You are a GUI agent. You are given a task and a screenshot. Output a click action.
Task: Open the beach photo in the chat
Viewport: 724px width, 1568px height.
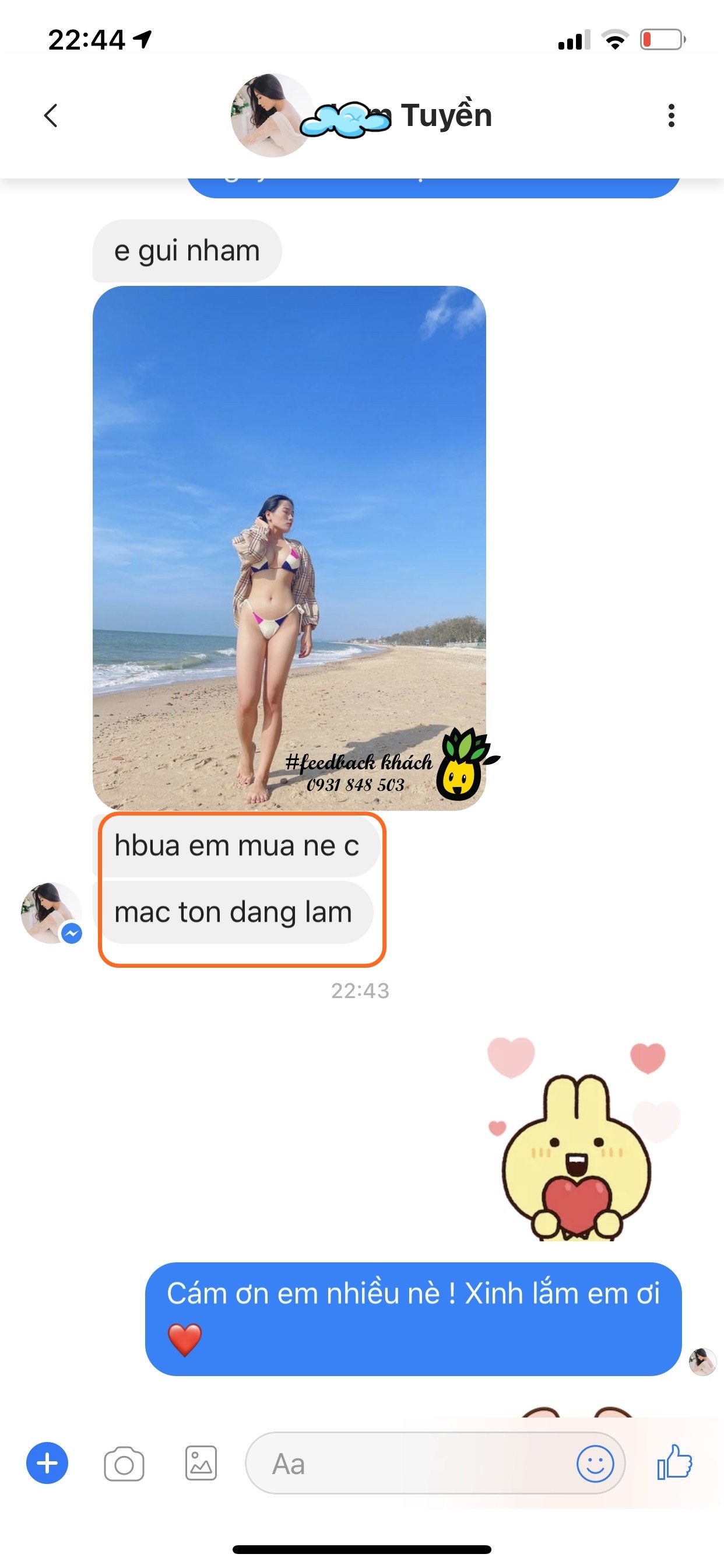(x=289, y=548)
